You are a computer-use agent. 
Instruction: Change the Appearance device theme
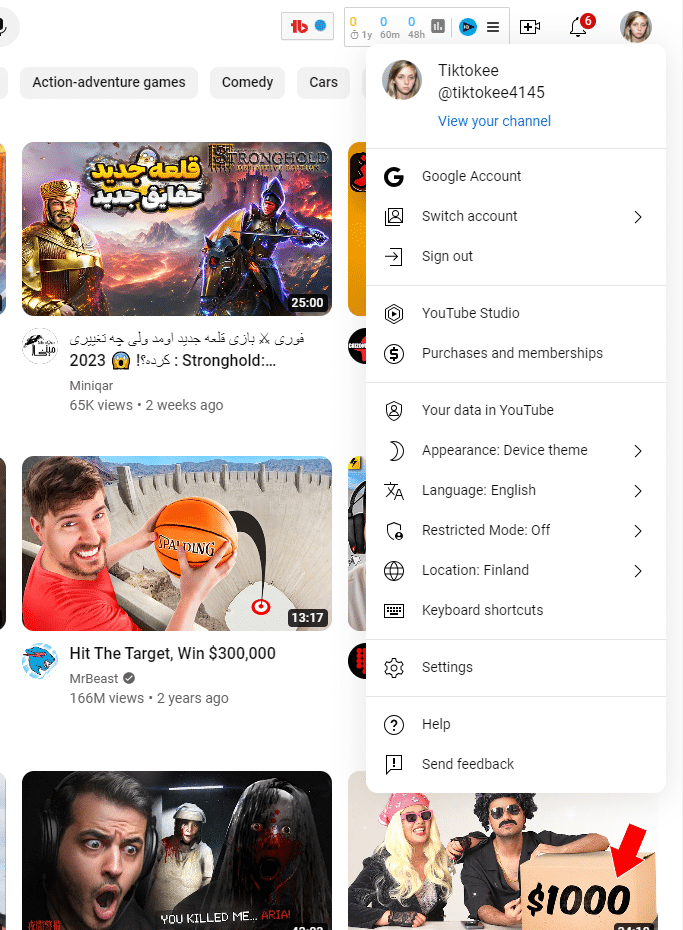[x=504, y=450]
